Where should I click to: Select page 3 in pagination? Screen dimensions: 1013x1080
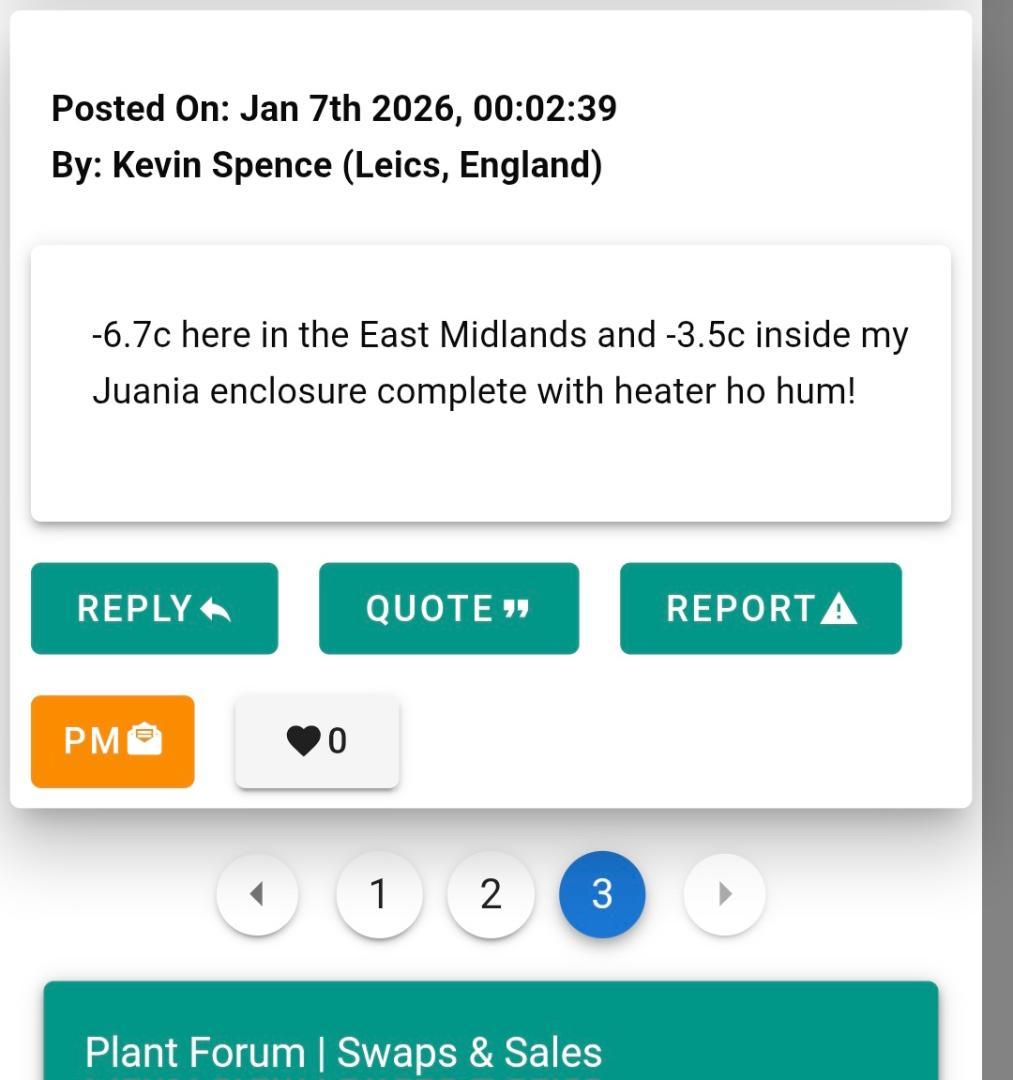coord(602,893)
